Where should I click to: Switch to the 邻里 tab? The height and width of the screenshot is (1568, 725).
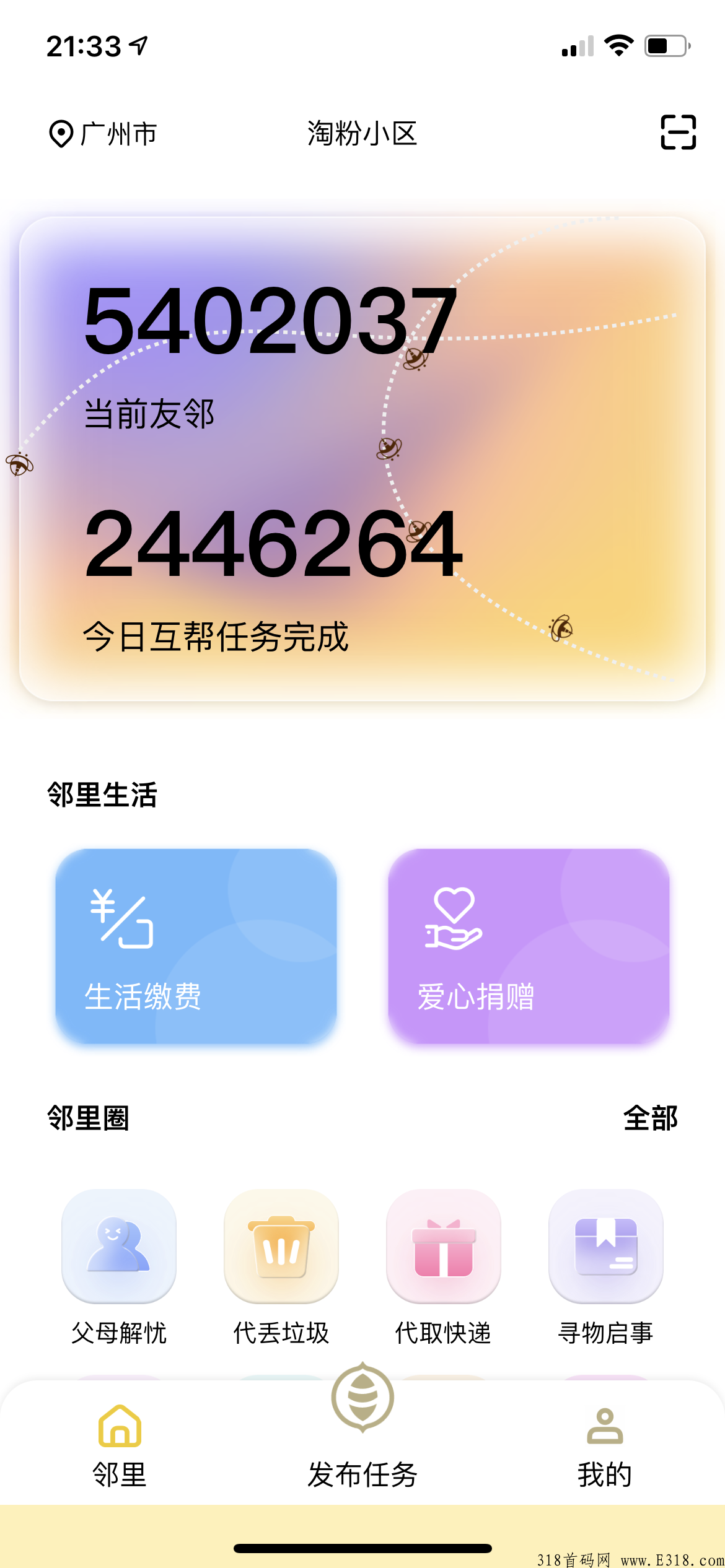pos(120,1446)
